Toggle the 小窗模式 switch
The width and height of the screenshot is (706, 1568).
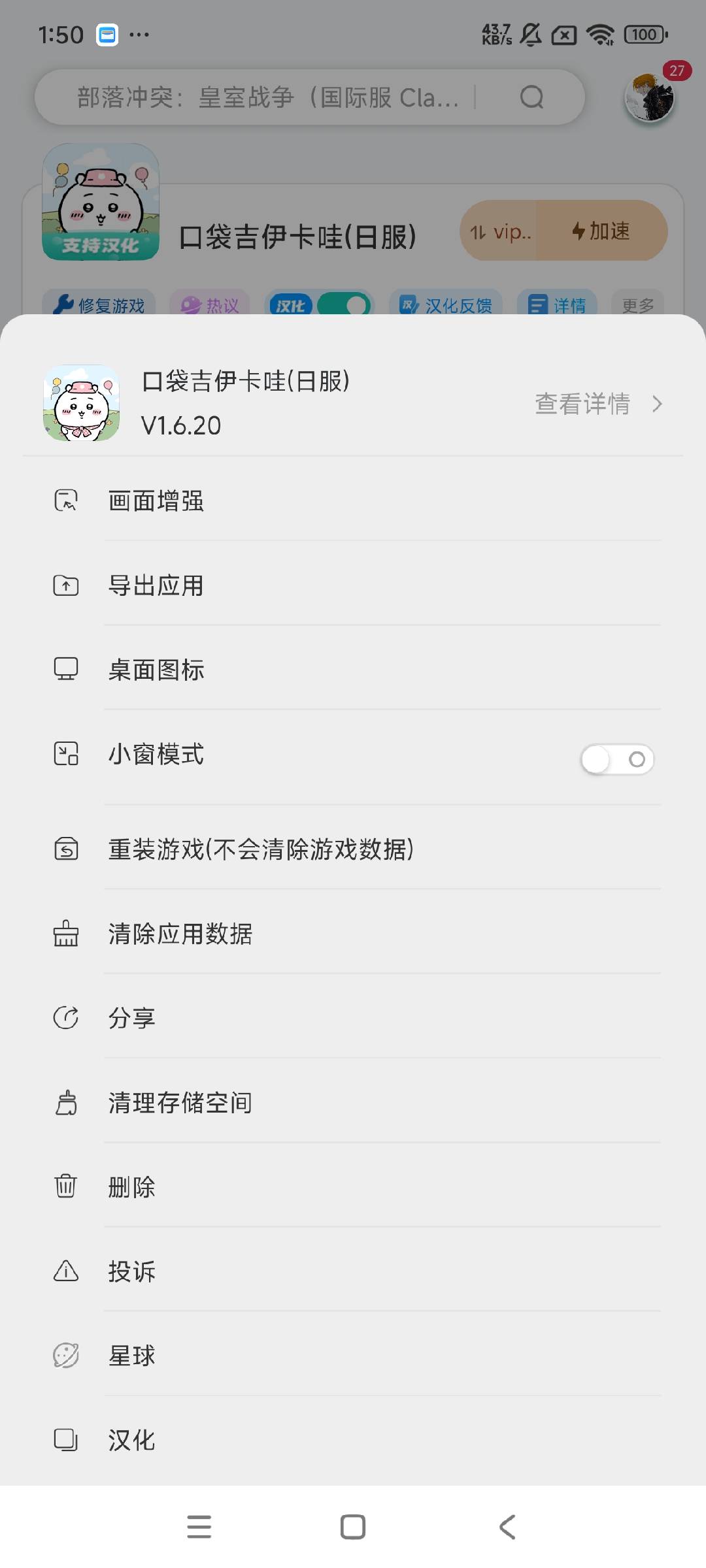(x=617, y=759)
